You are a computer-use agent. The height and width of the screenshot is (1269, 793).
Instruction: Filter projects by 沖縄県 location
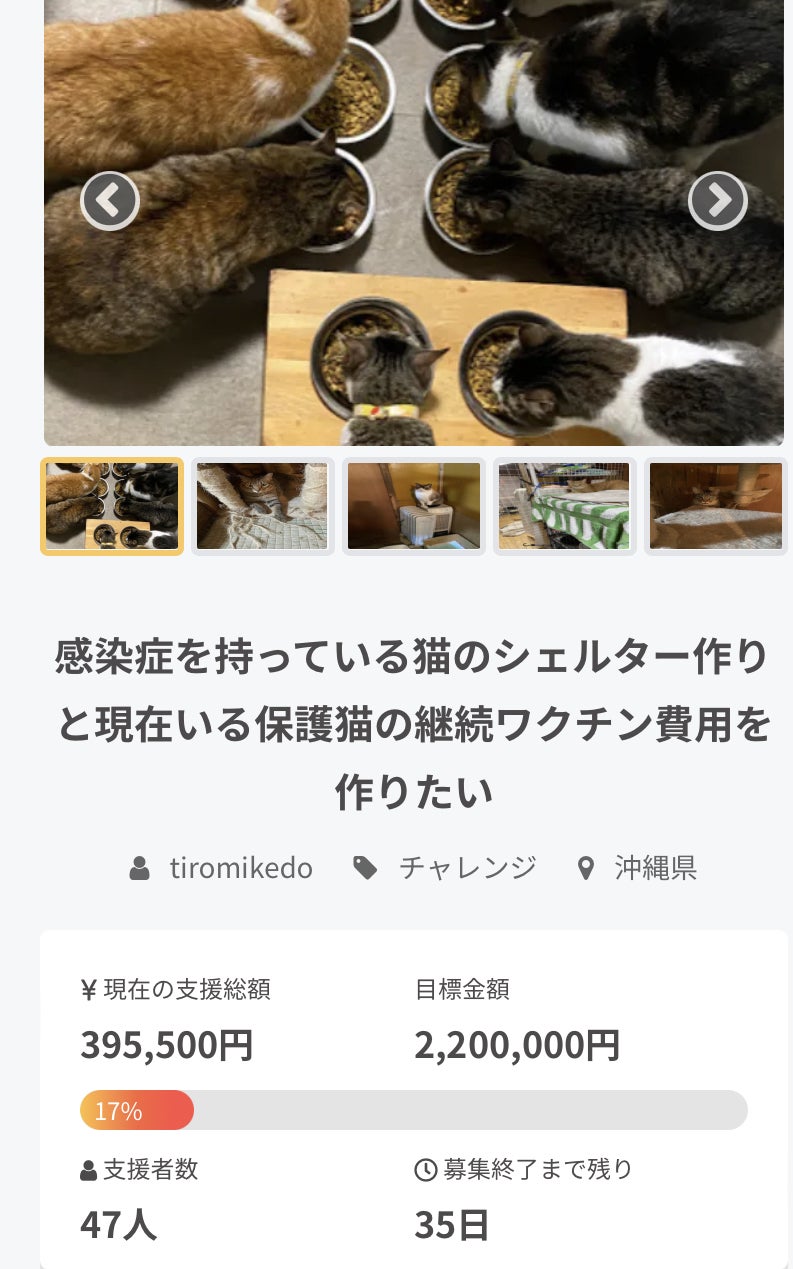tap(655, 868)
